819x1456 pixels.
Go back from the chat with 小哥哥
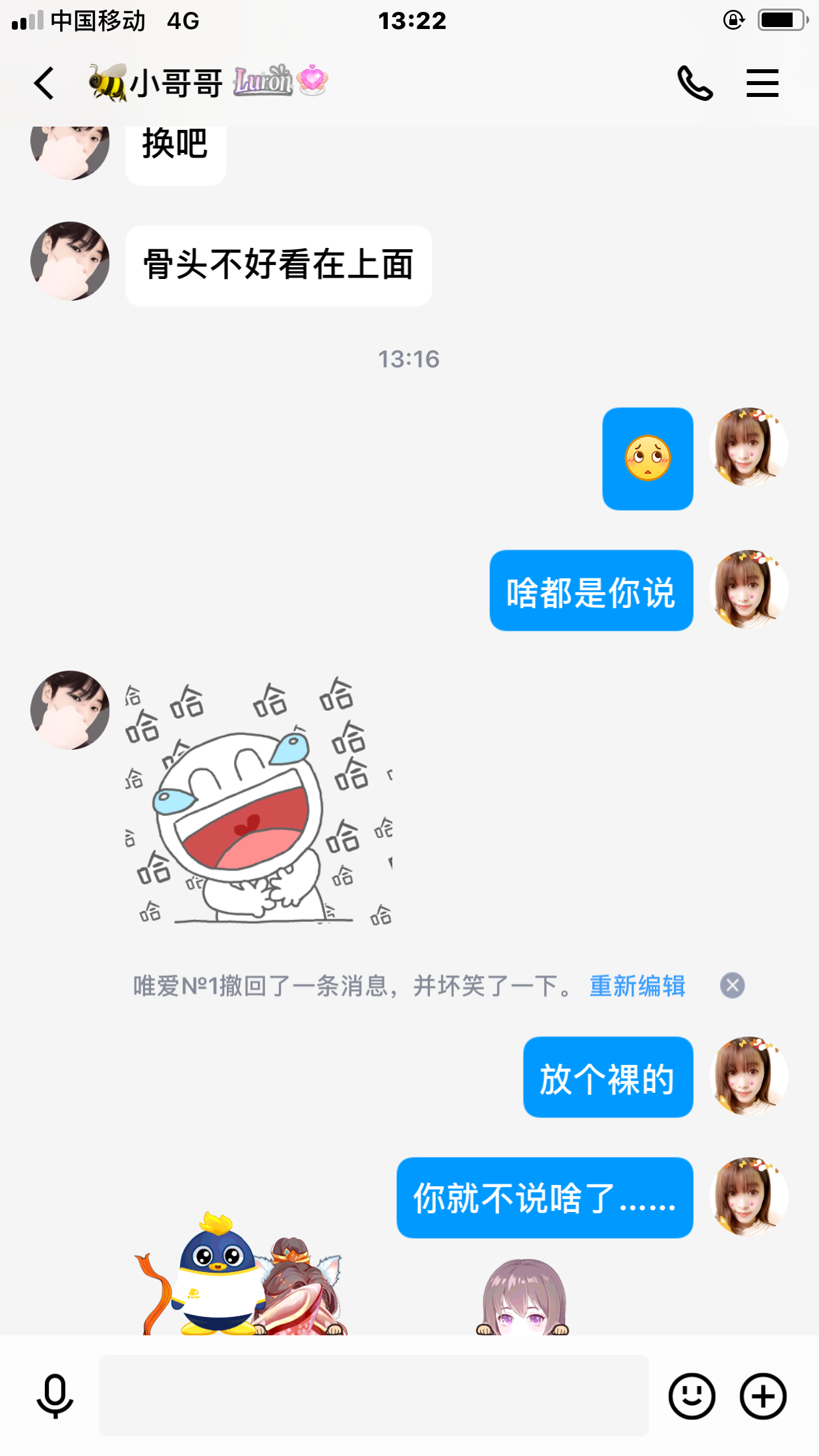44,84
